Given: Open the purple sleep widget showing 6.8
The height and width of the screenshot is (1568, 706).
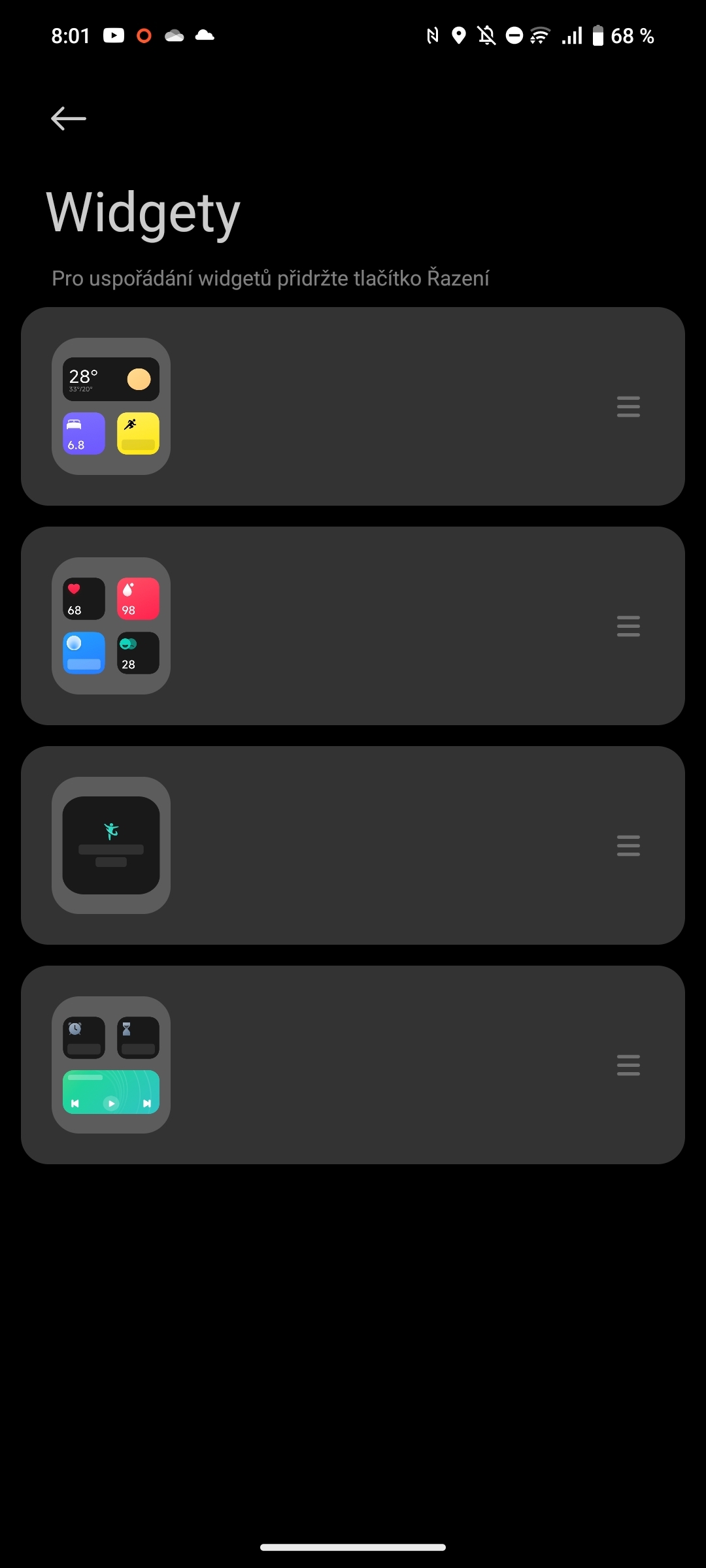Looking at the screenshot, I should click(83, 434).
